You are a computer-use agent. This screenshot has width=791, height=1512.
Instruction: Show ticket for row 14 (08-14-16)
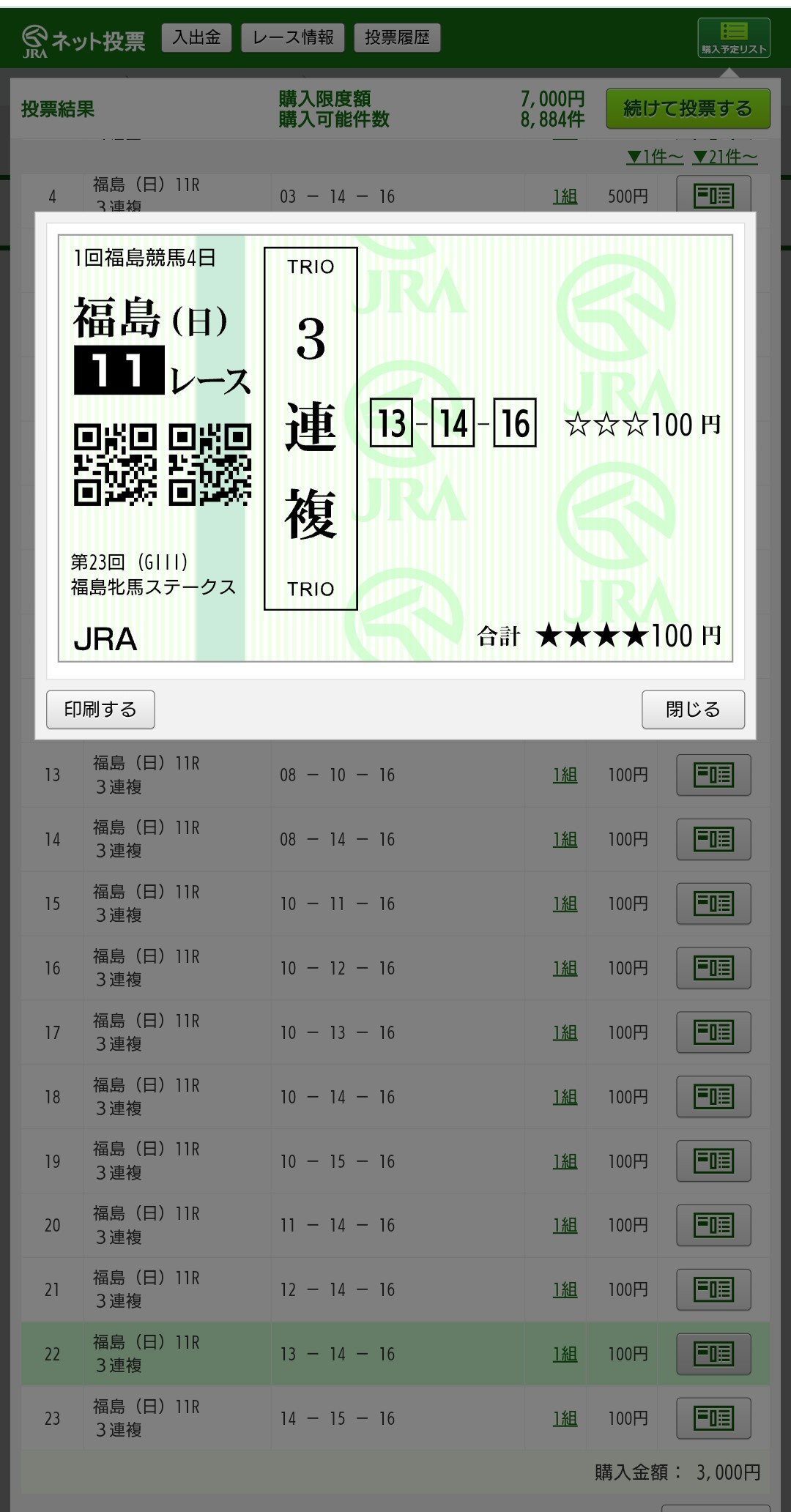[x=713, y=839]
